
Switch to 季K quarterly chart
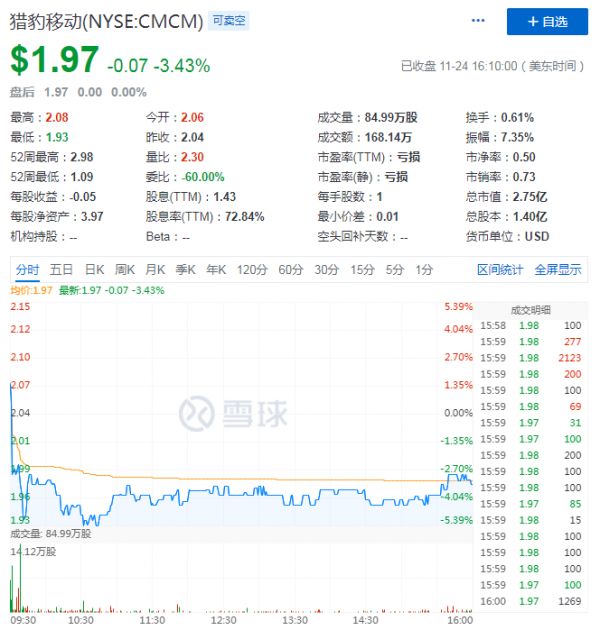185,269
